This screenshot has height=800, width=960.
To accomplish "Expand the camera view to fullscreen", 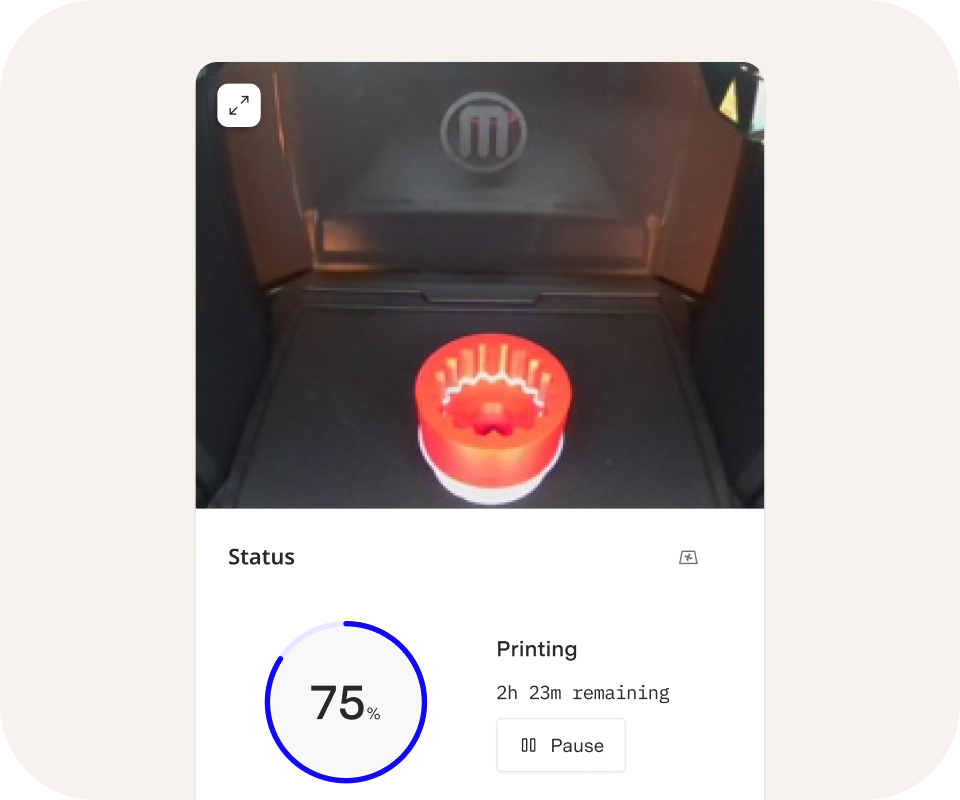I will [x=239, y=106].
